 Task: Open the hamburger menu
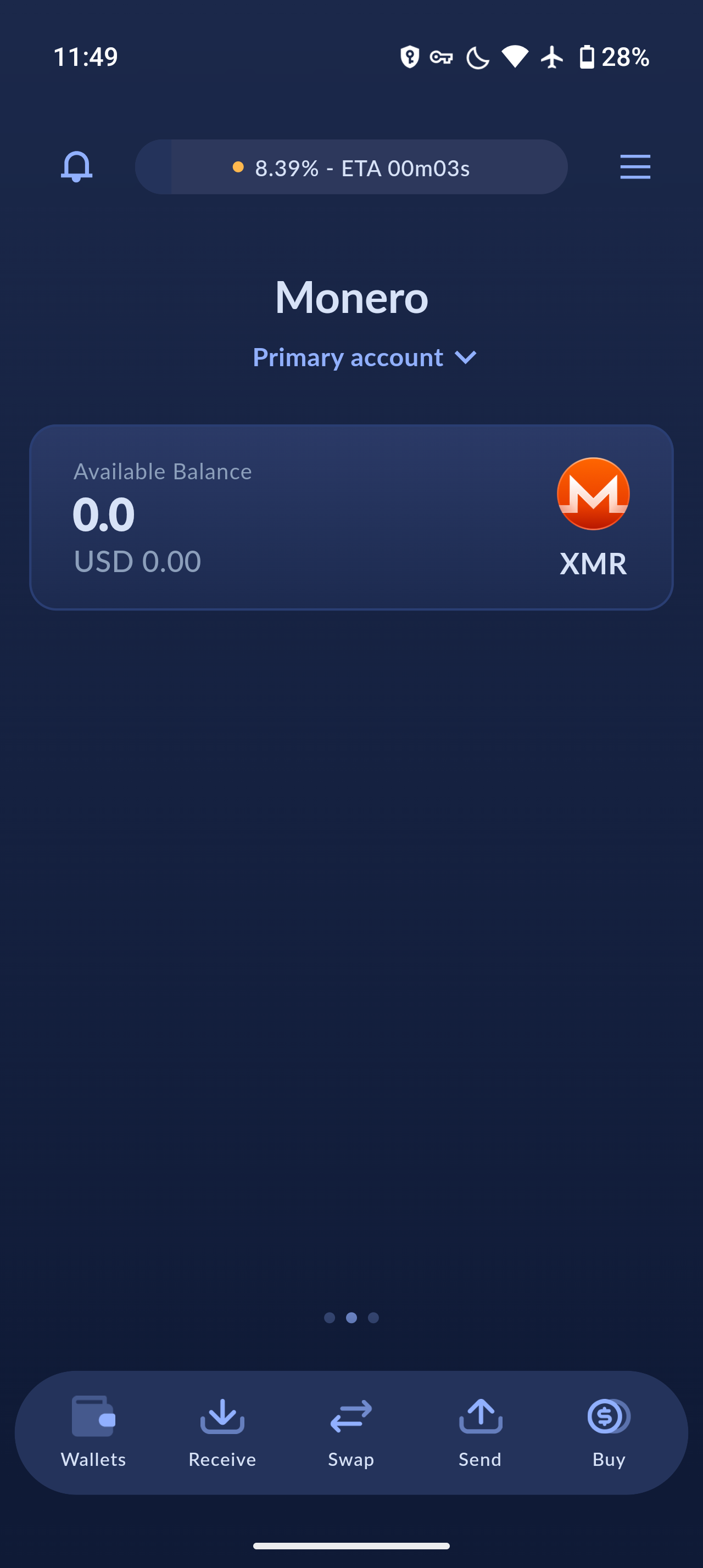point(635,167)
